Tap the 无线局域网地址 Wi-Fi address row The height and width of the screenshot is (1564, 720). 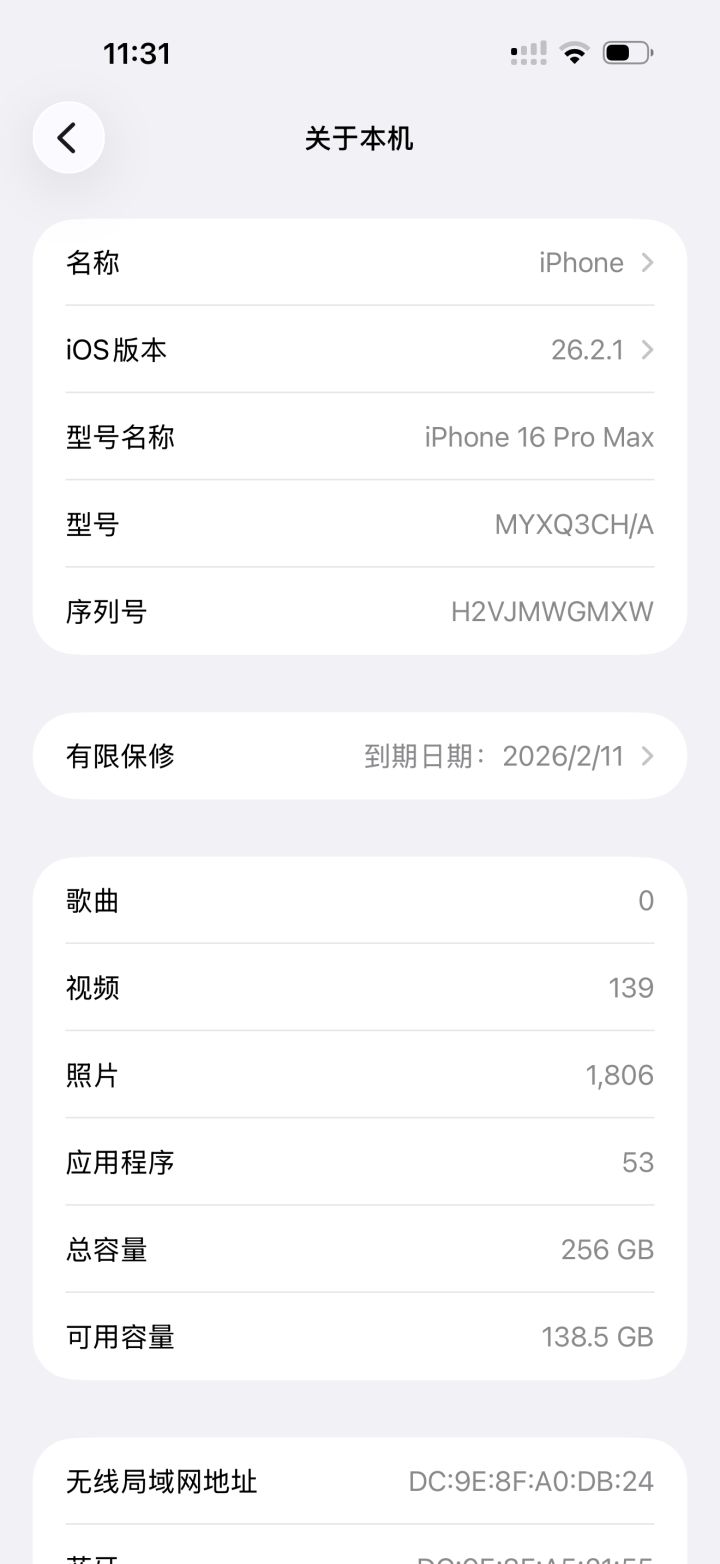(x=360, y=1483)
